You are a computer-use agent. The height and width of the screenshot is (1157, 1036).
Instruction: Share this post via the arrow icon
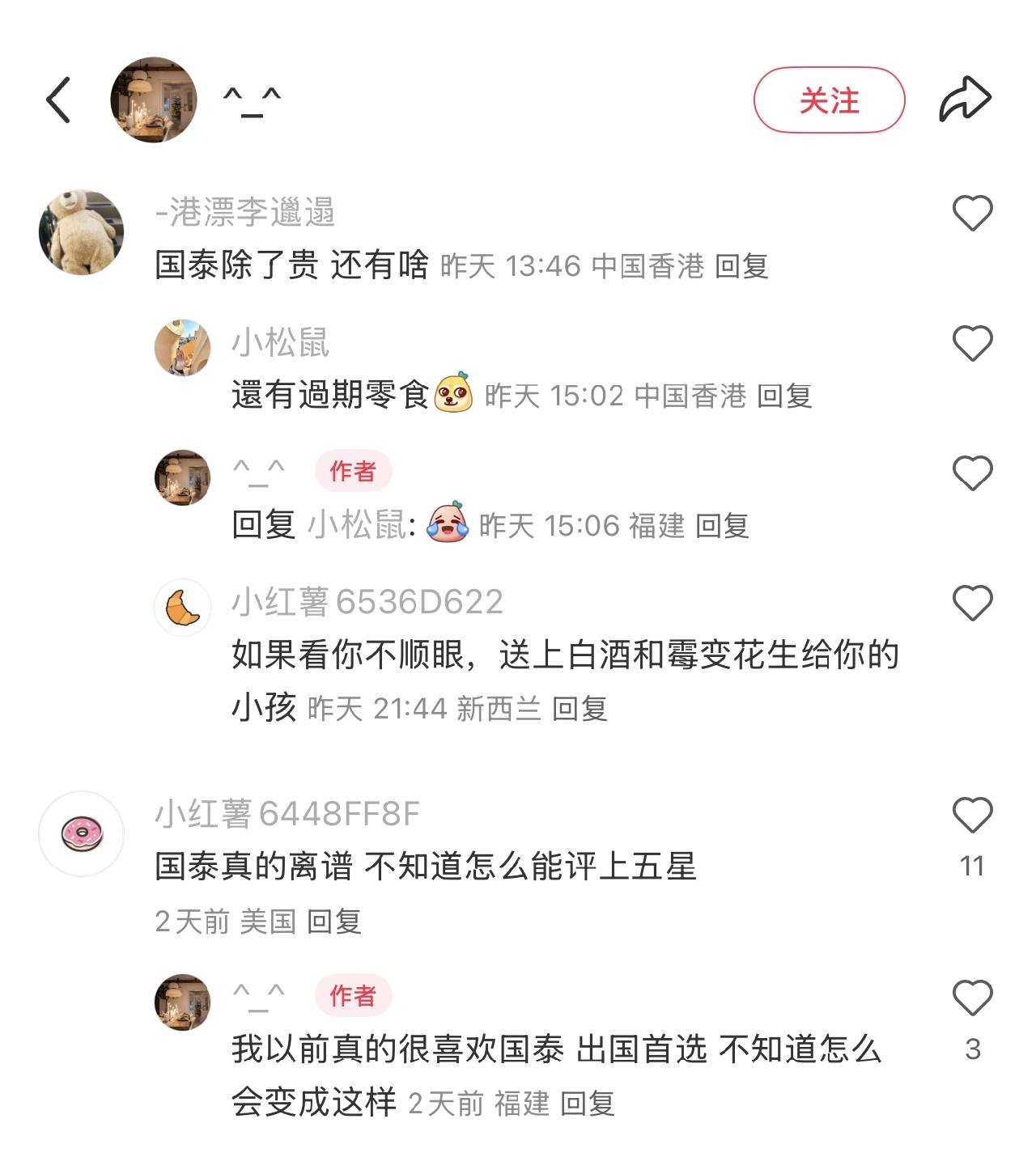(x=965, y=100)
